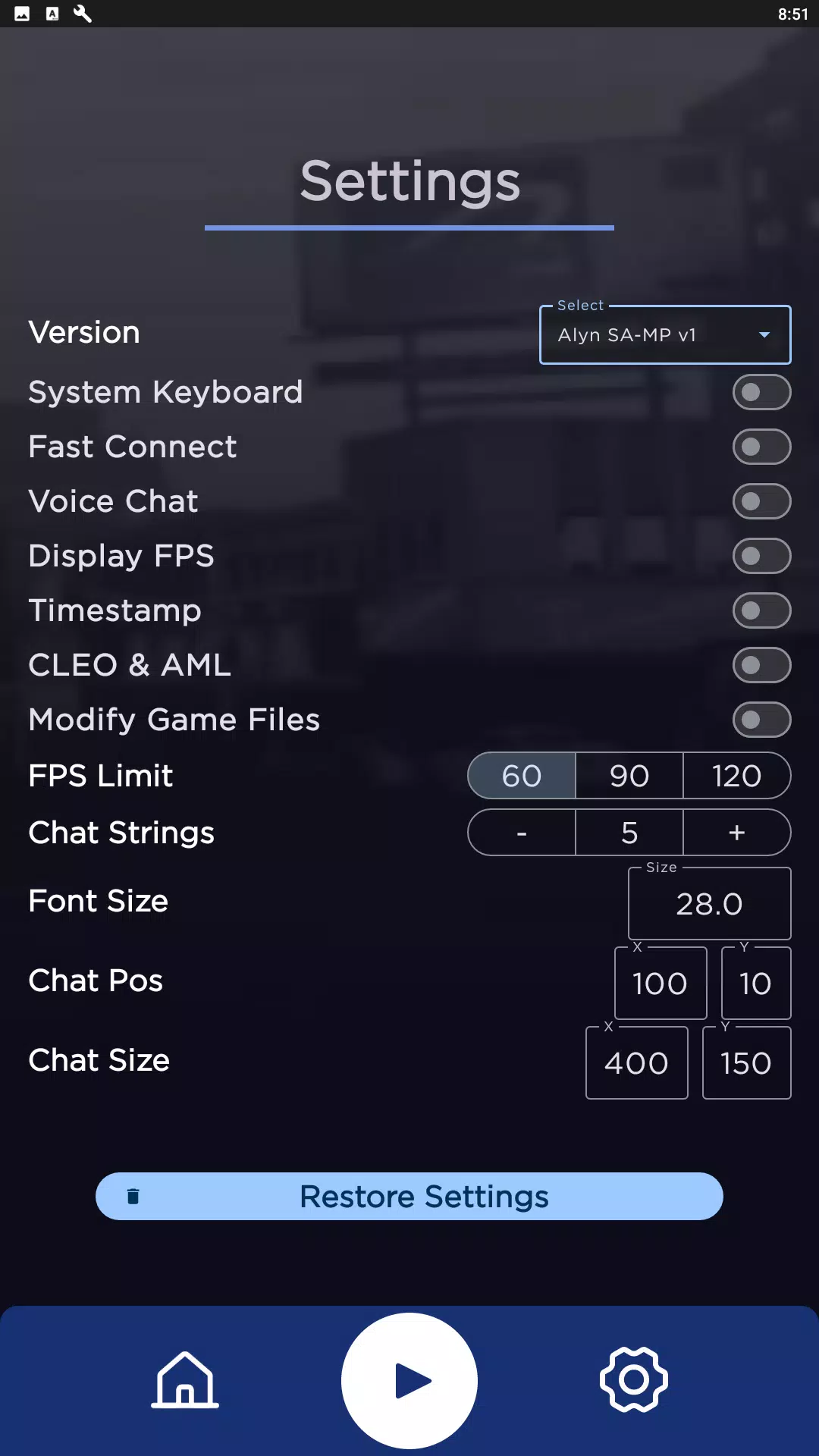
Task: Turn on CLEO & AML support
Action: point(762,665)
